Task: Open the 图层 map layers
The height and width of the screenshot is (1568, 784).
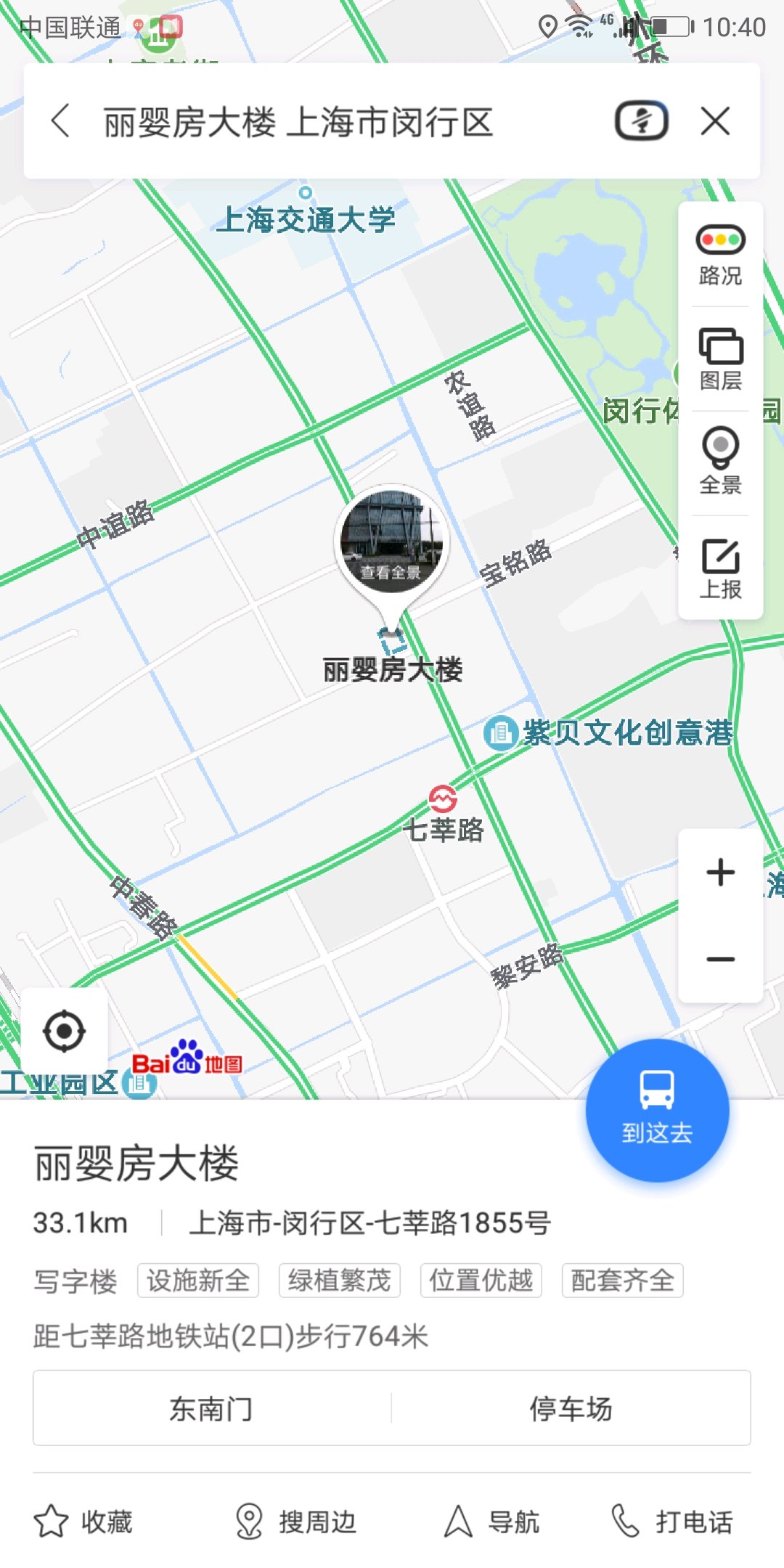Action: (x=720, y=359)
